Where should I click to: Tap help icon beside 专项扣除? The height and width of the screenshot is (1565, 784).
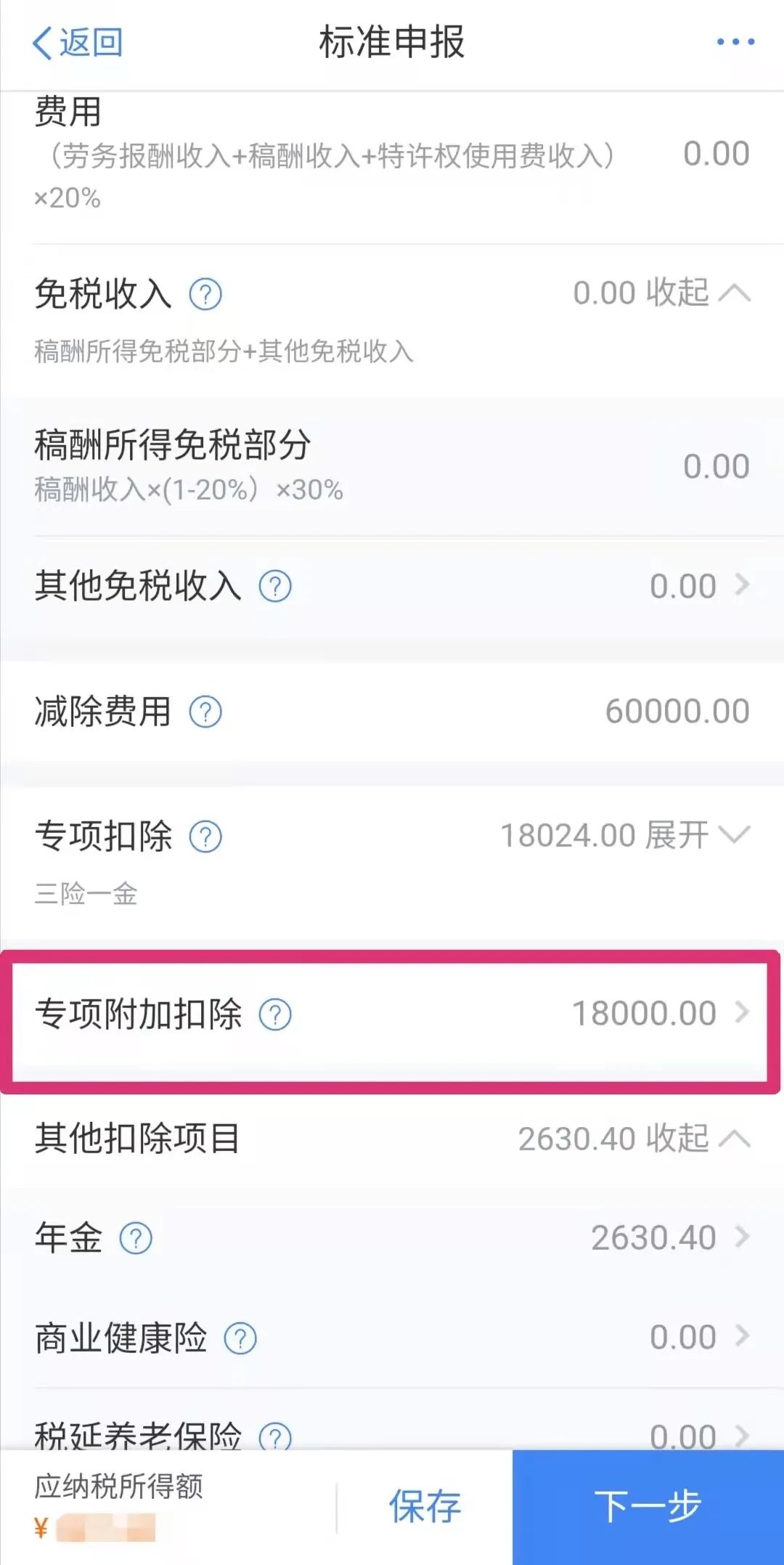[205, 837]
